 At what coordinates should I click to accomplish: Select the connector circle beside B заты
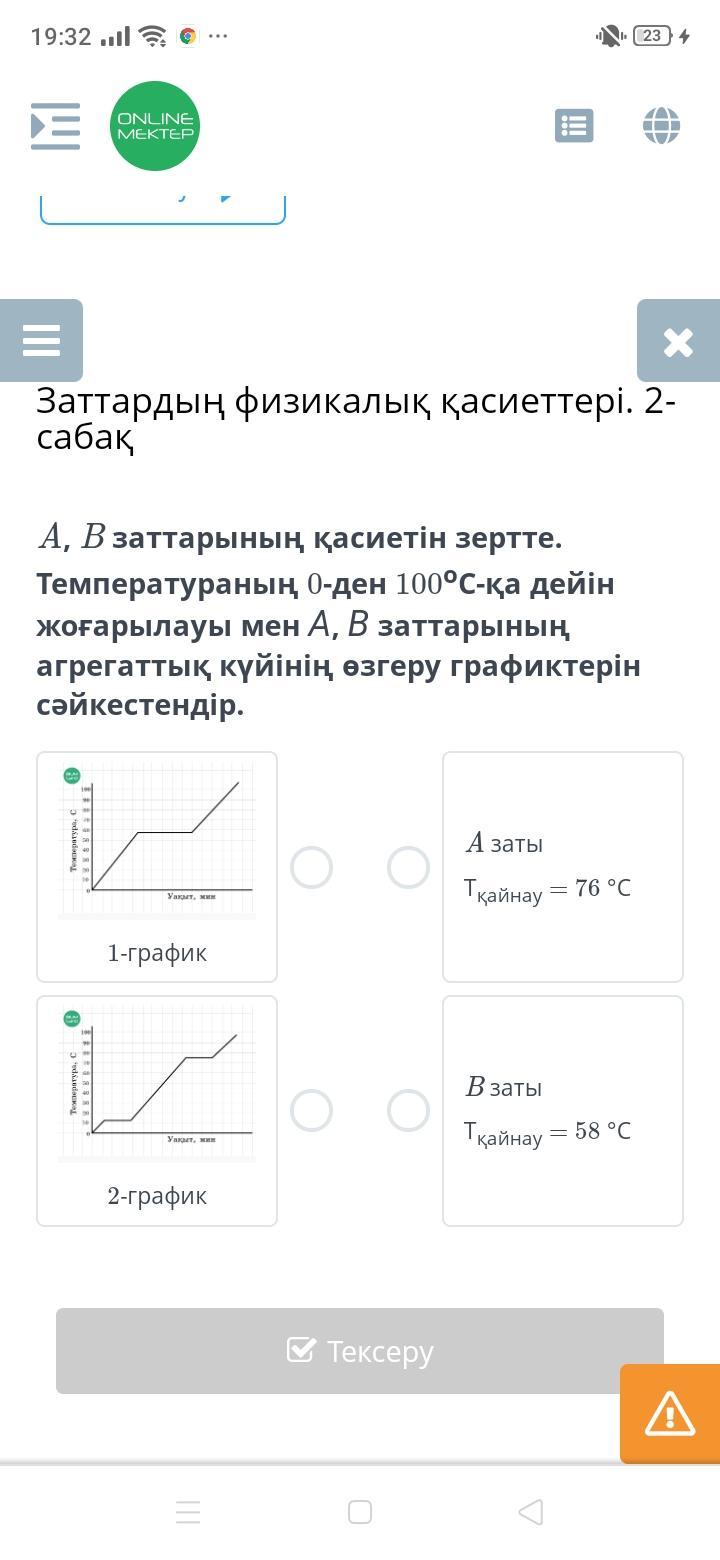pos(408,1110)
